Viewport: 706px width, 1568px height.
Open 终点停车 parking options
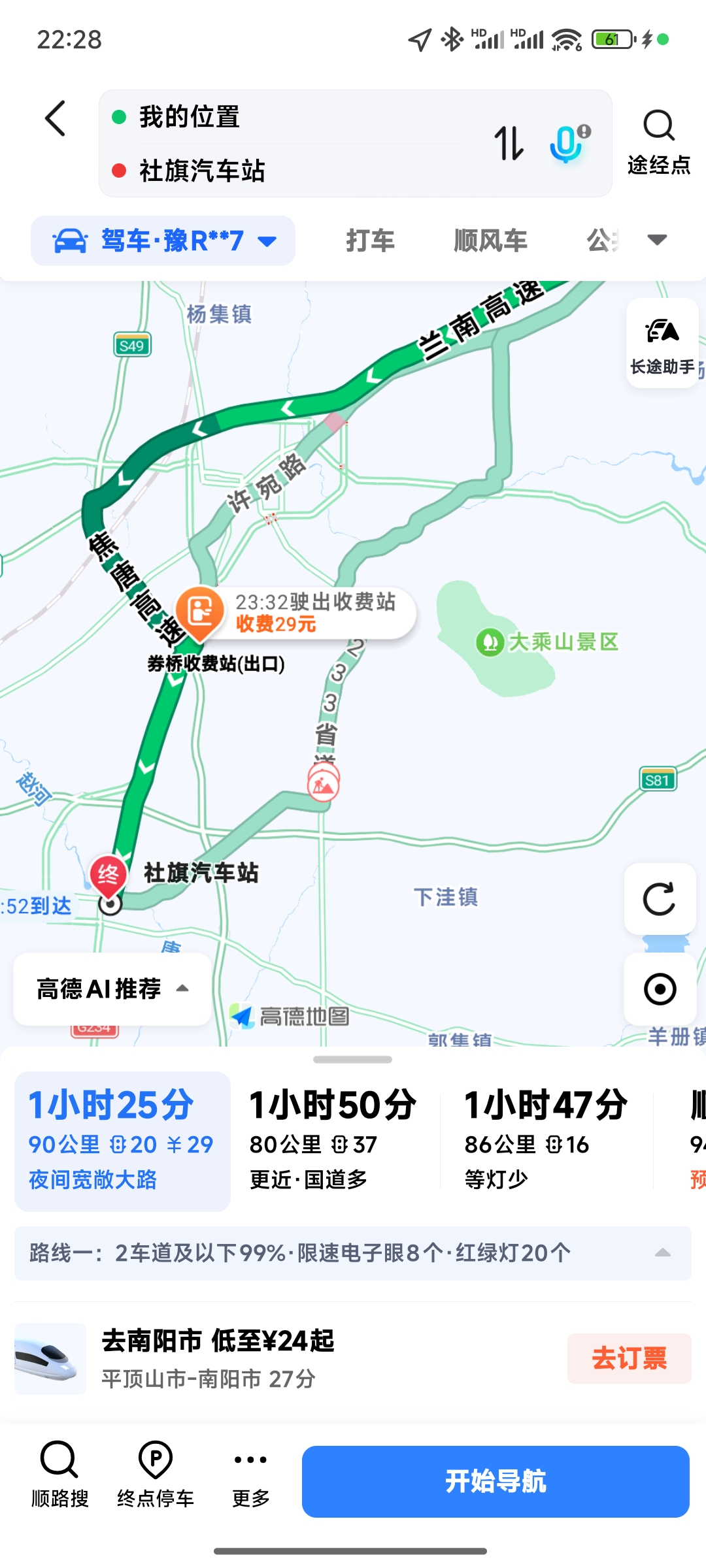click(156, 1474)
